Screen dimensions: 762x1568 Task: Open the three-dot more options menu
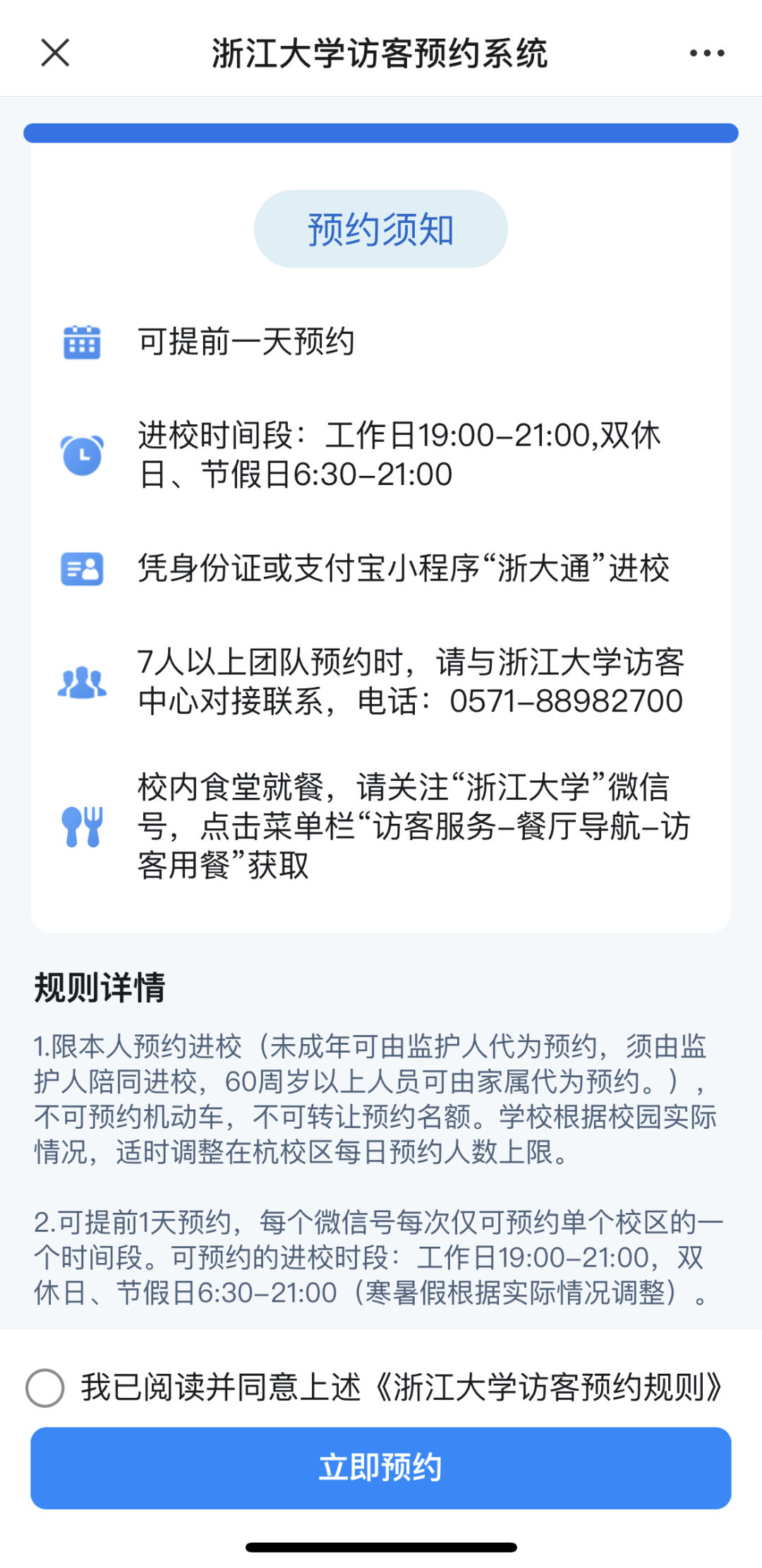point(707,53)
